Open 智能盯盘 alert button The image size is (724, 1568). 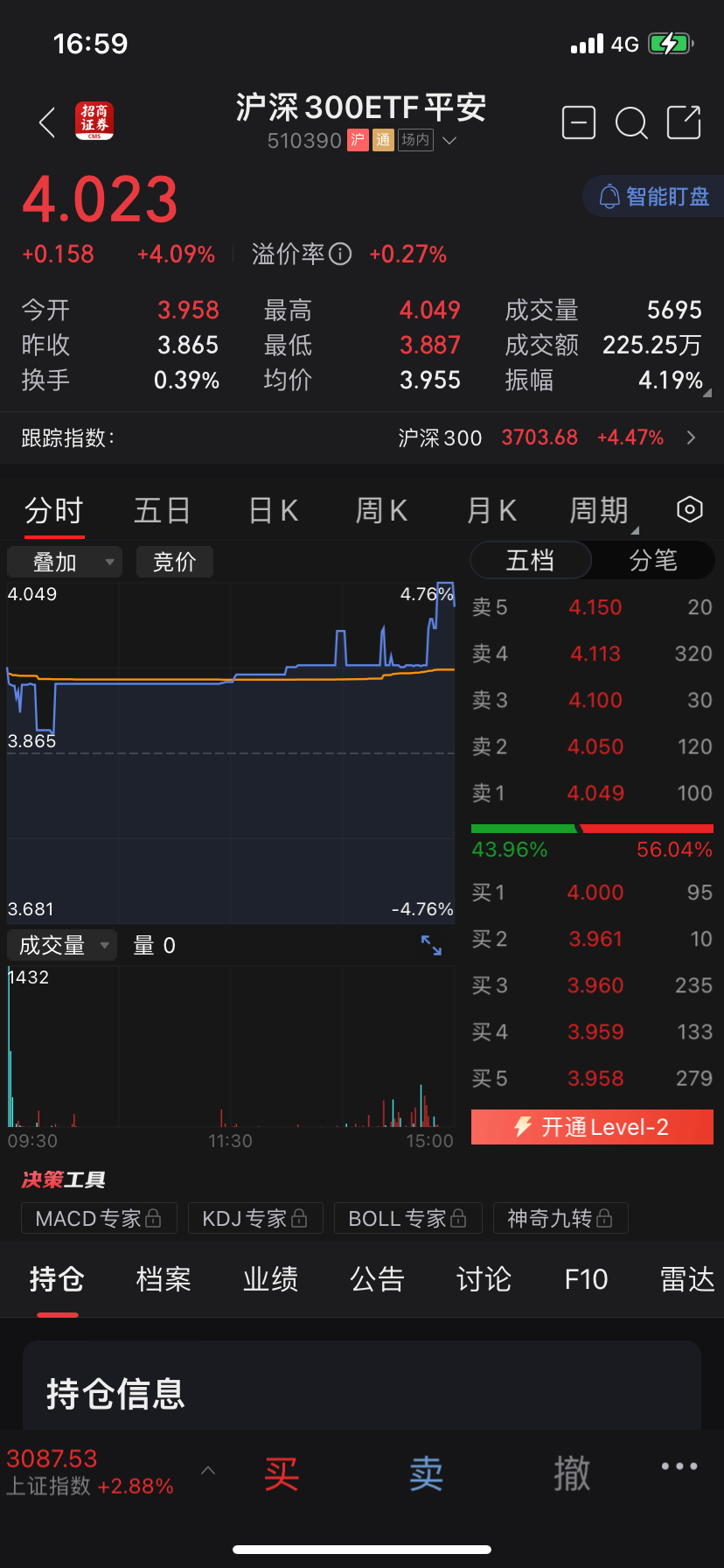[x=654, y=197]
